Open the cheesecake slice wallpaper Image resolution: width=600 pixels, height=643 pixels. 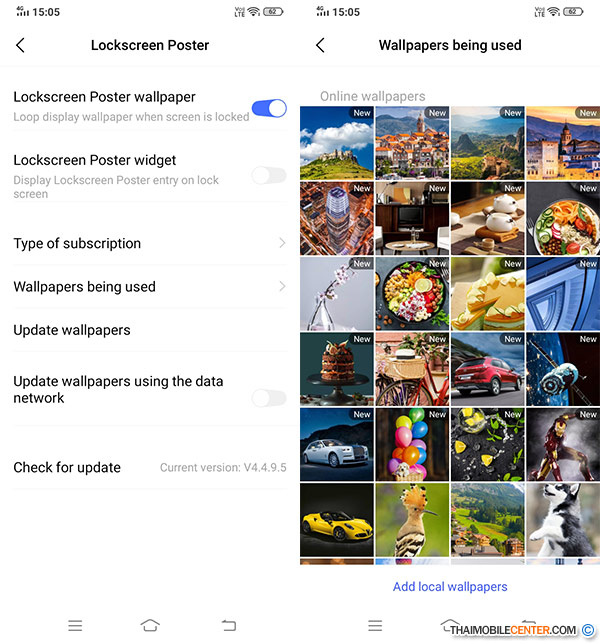click(487, 293)
